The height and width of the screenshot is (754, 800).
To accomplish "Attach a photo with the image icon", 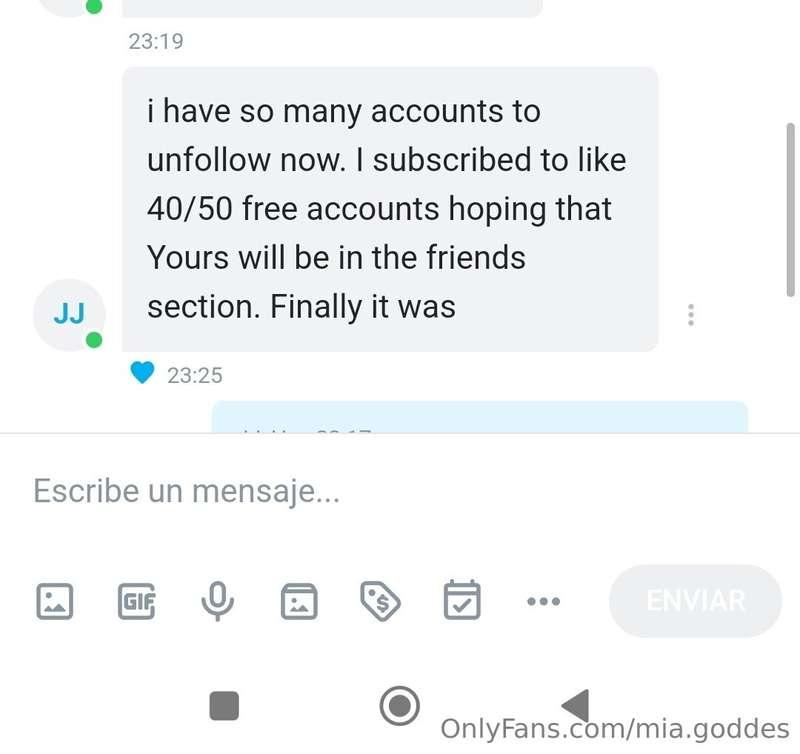I will (x=55, y=601).
